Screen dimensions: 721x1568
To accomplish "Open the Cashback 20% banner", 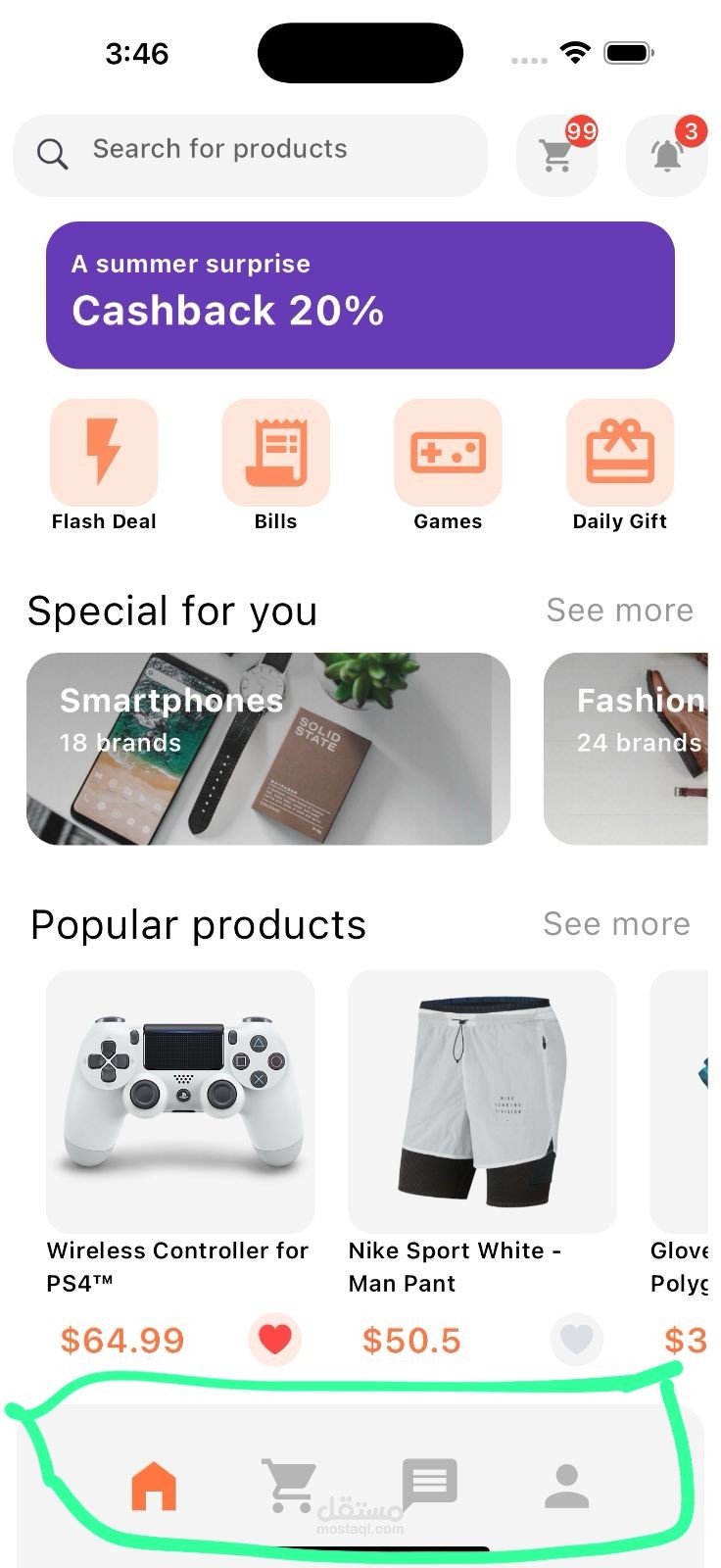I will click(360, 295).
